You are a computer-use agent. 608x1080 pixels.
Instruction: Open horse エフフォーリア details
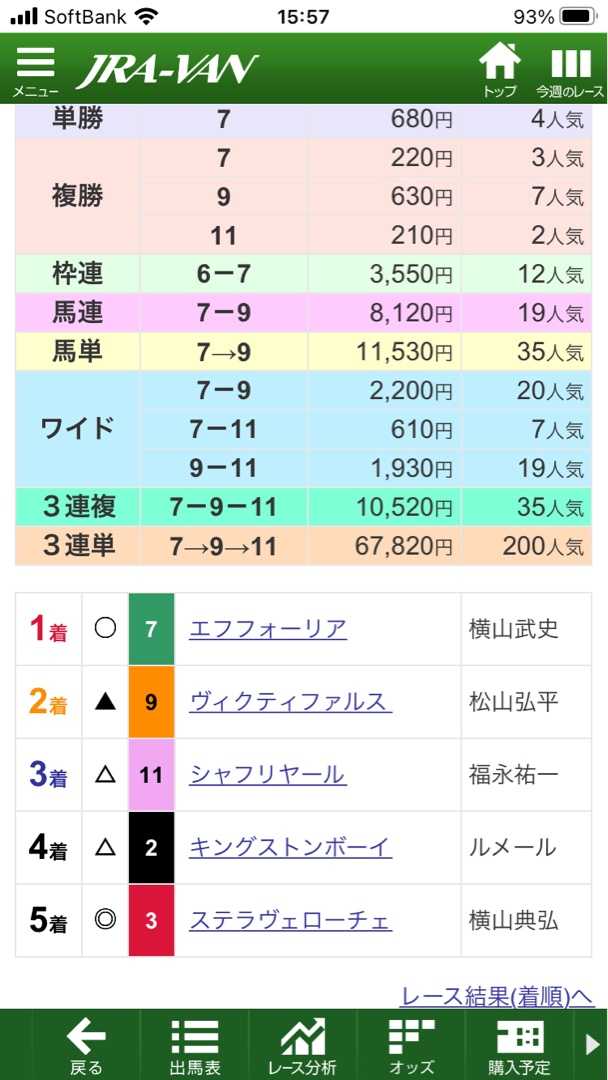(267, 629)
